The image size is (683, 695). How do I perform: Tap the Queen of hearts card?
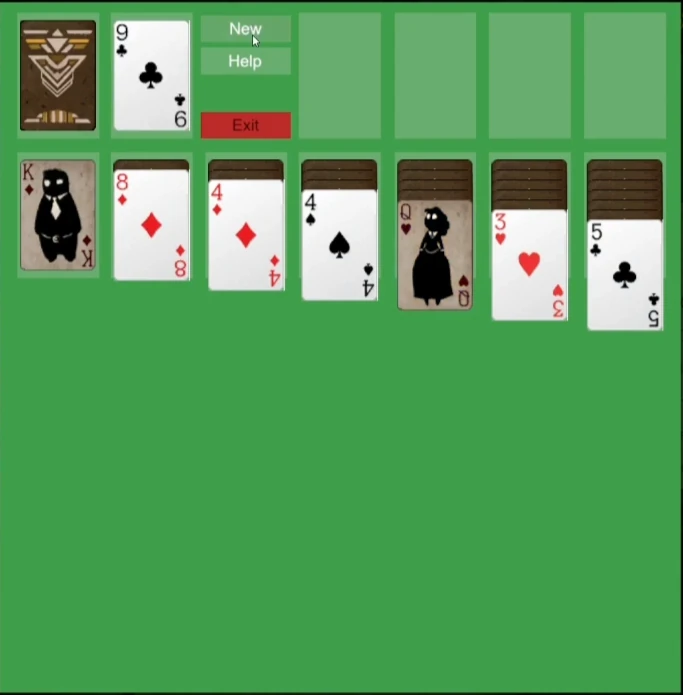coord(435,255)
